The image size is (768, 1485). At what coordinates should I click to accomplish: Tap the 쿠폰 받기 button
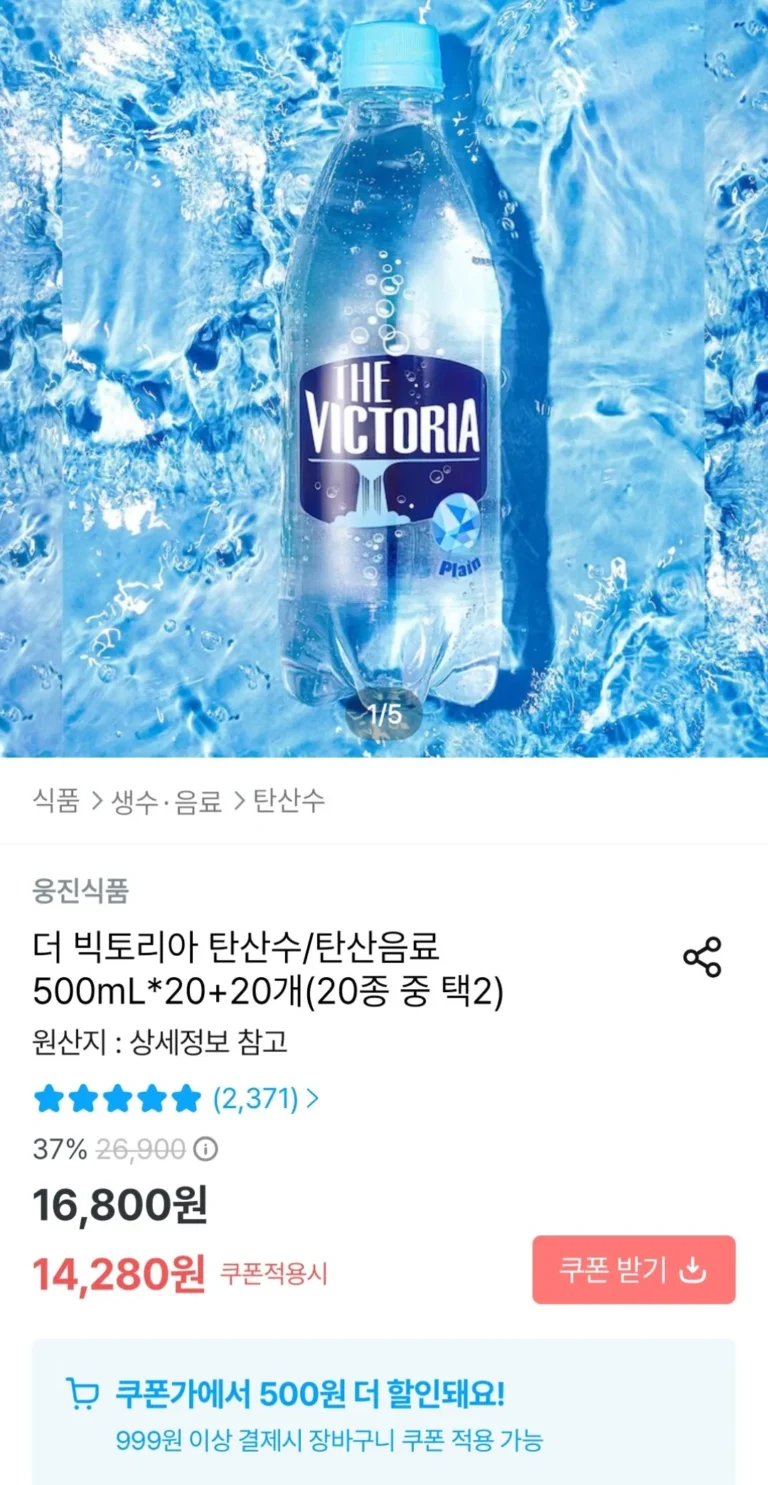pyautogui.click(x=633, y=1270)
